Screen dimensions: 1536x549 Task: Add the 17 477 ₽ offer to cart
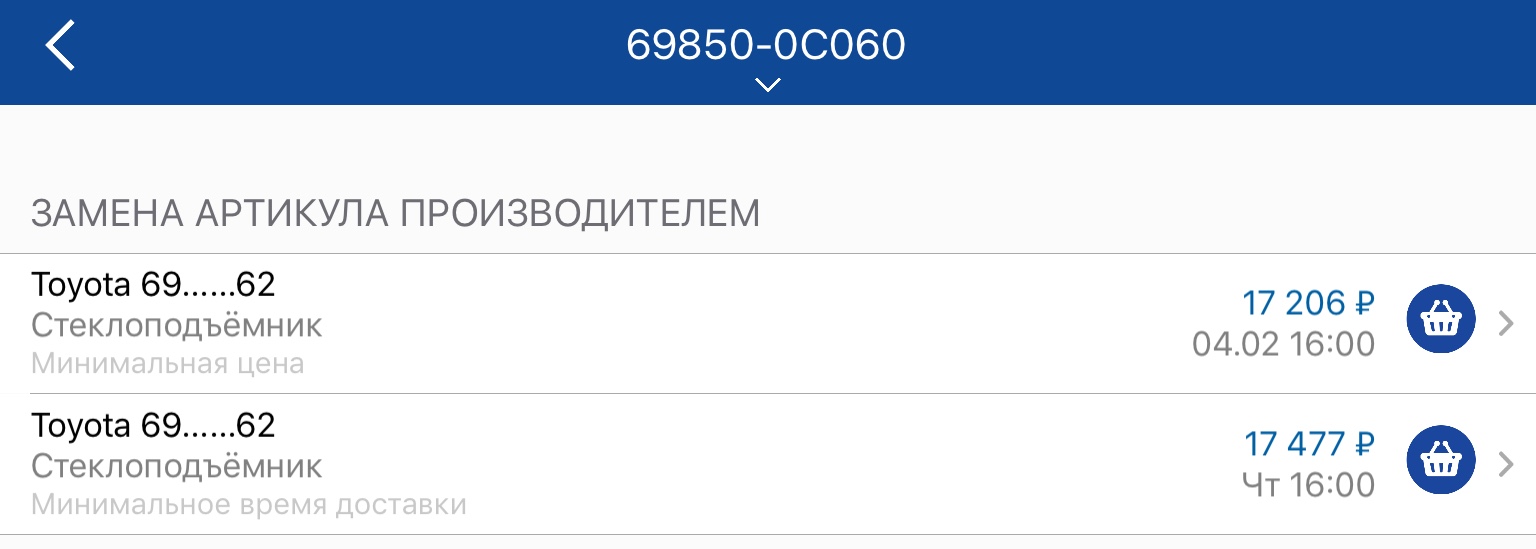click(x=1441, y=460)
